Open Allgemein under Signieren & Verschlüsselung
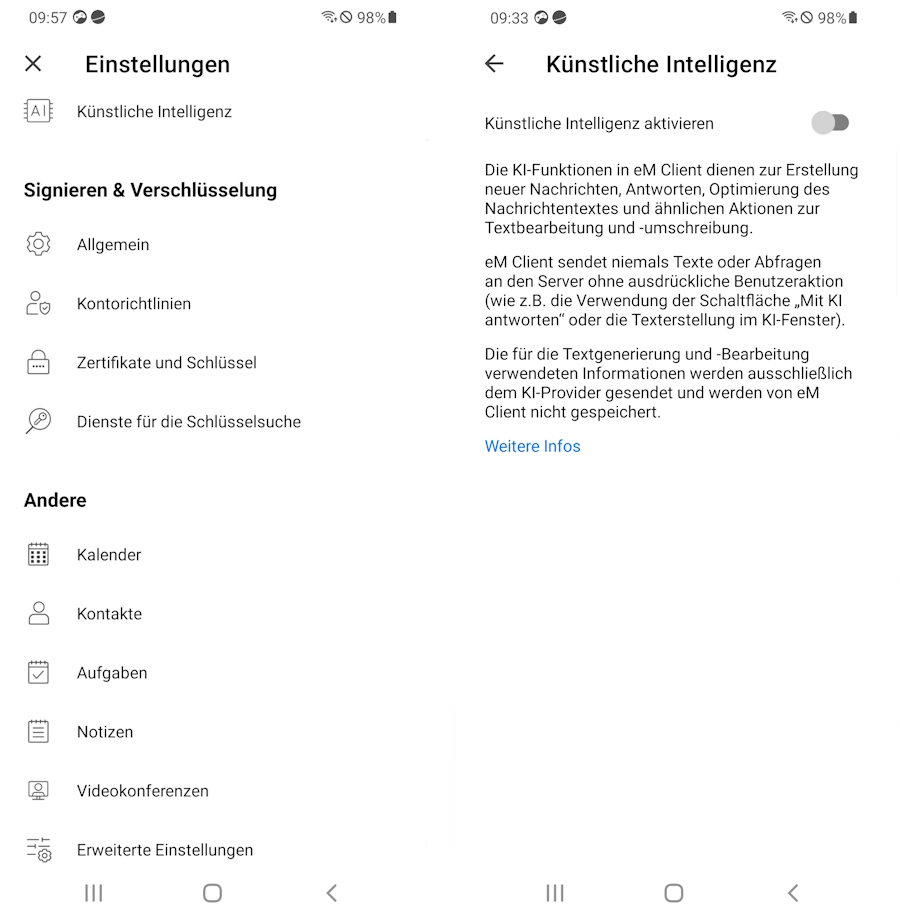The width and height of the screenshot is (900, 921). [x=113, y=245]
